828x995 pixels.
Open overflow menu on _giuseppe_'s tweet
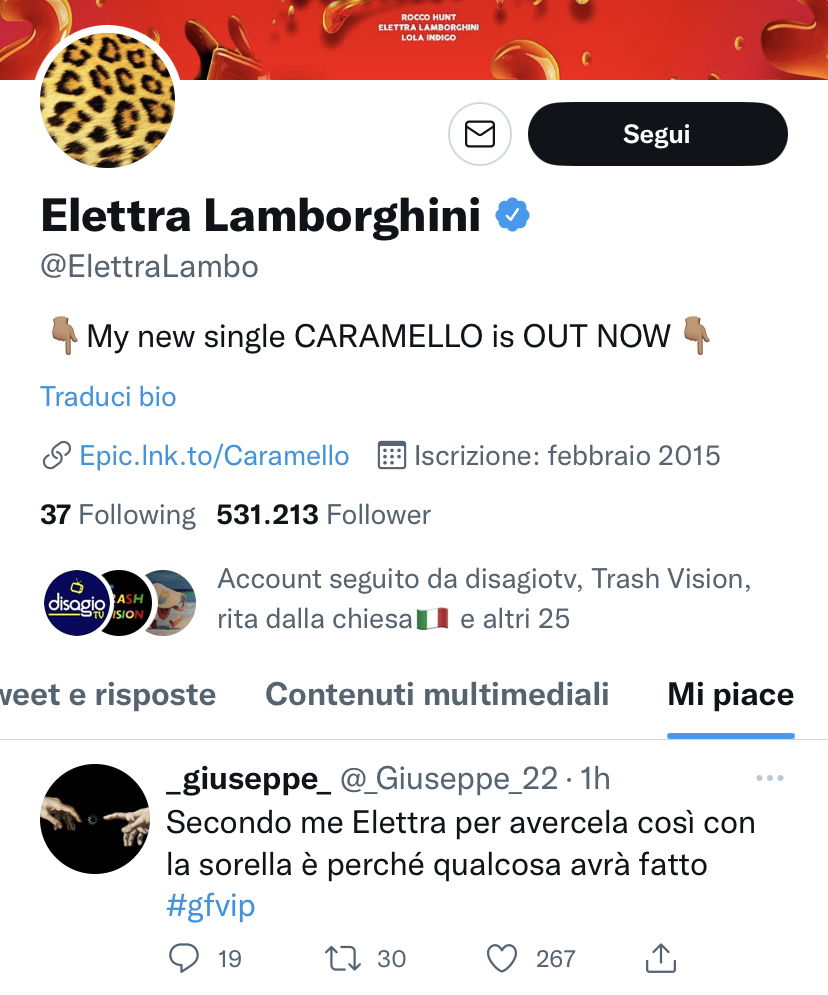[769, 778]
